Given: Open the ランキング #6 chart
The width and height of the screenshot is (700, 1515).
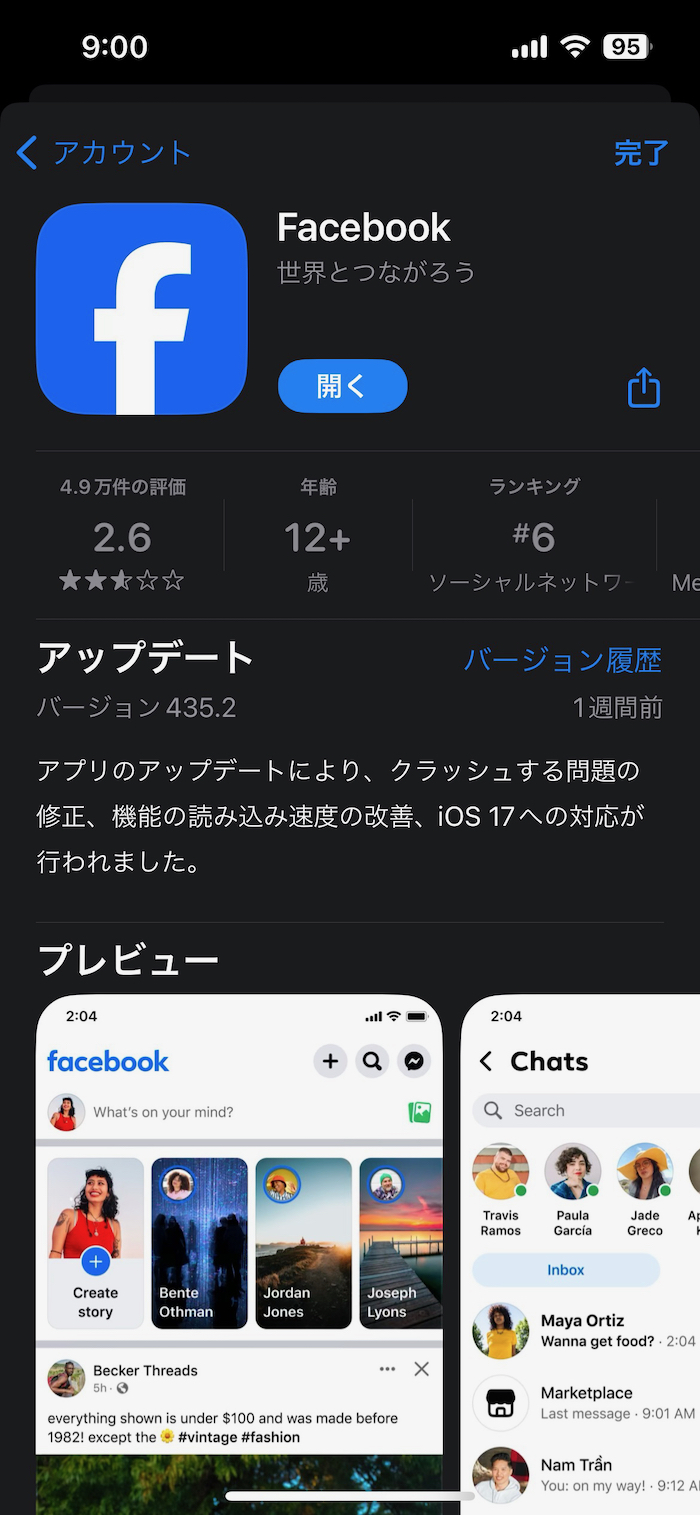Looking at the screenshot, I should [x=534, y=537].
